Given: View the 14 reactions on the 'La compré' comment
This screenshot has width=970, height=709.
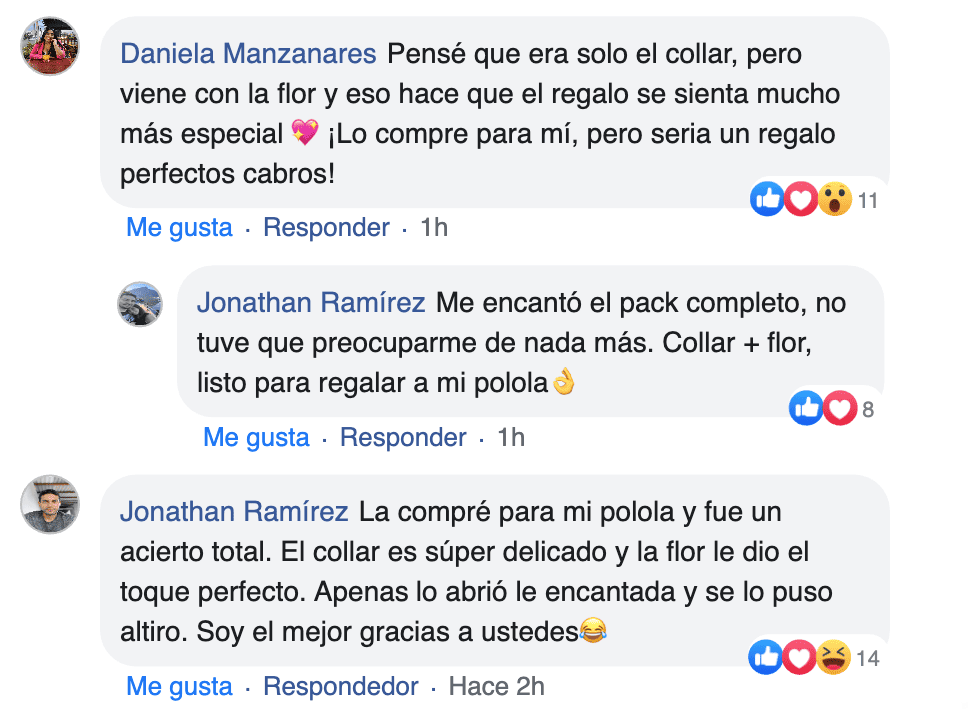Looking at the screenshot, I should click(814, 658).
